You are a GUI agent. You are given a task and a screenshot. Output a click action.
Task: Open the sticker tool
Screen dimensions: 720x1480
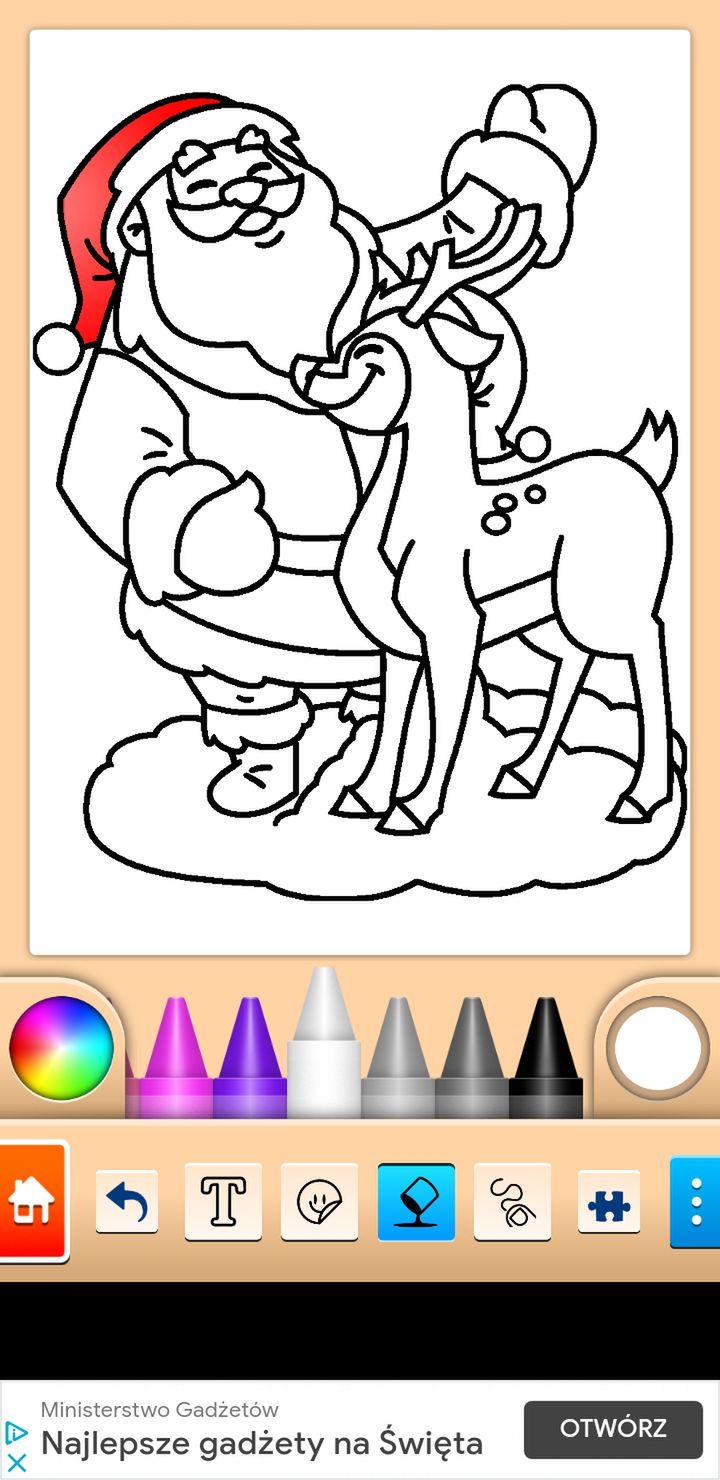(319, 1202)
